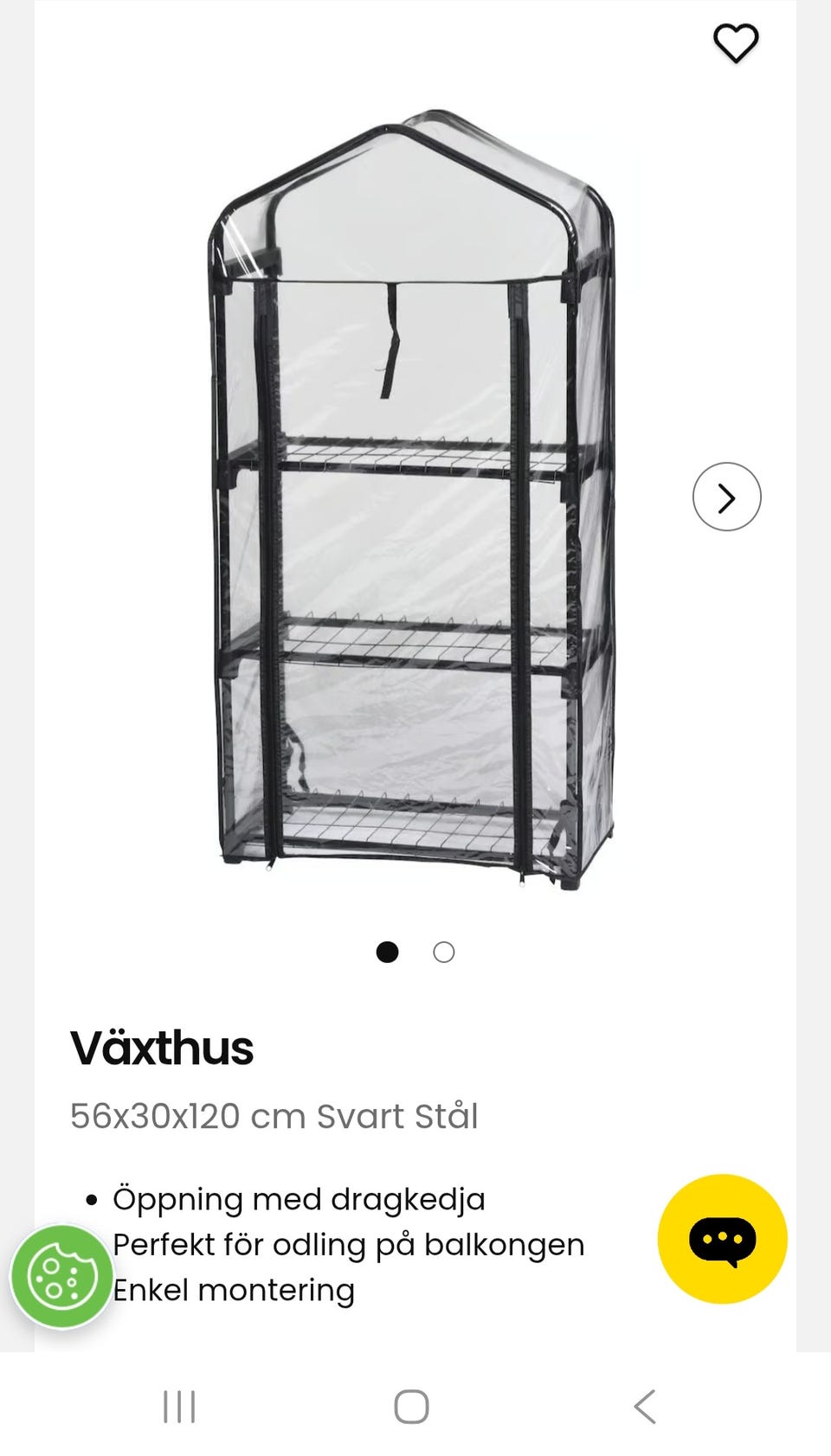Add Växthus to favorites with heart icon

click(x=735, y=43)
